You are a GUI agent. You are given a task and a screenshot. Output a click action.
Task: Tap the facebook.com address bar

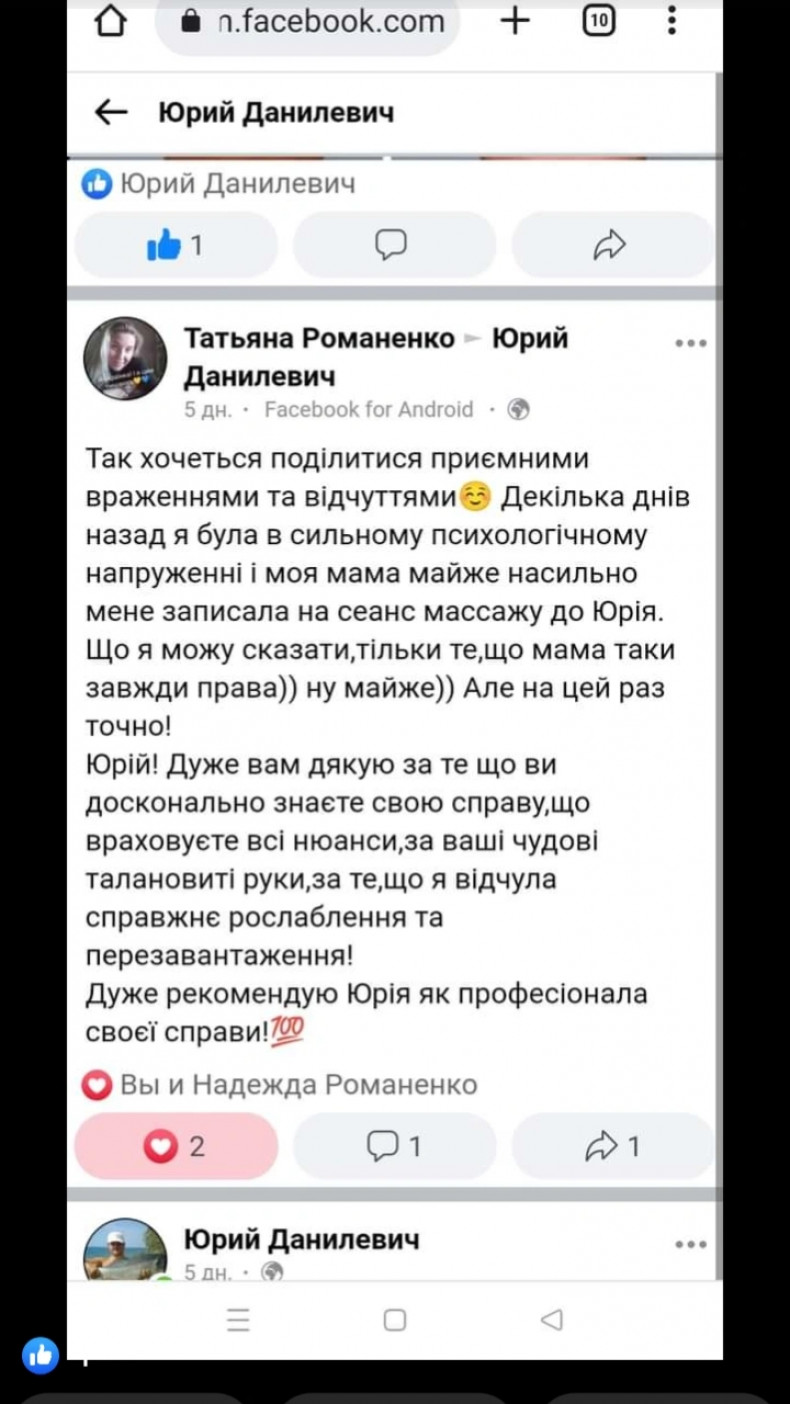[x=310, y=23]
